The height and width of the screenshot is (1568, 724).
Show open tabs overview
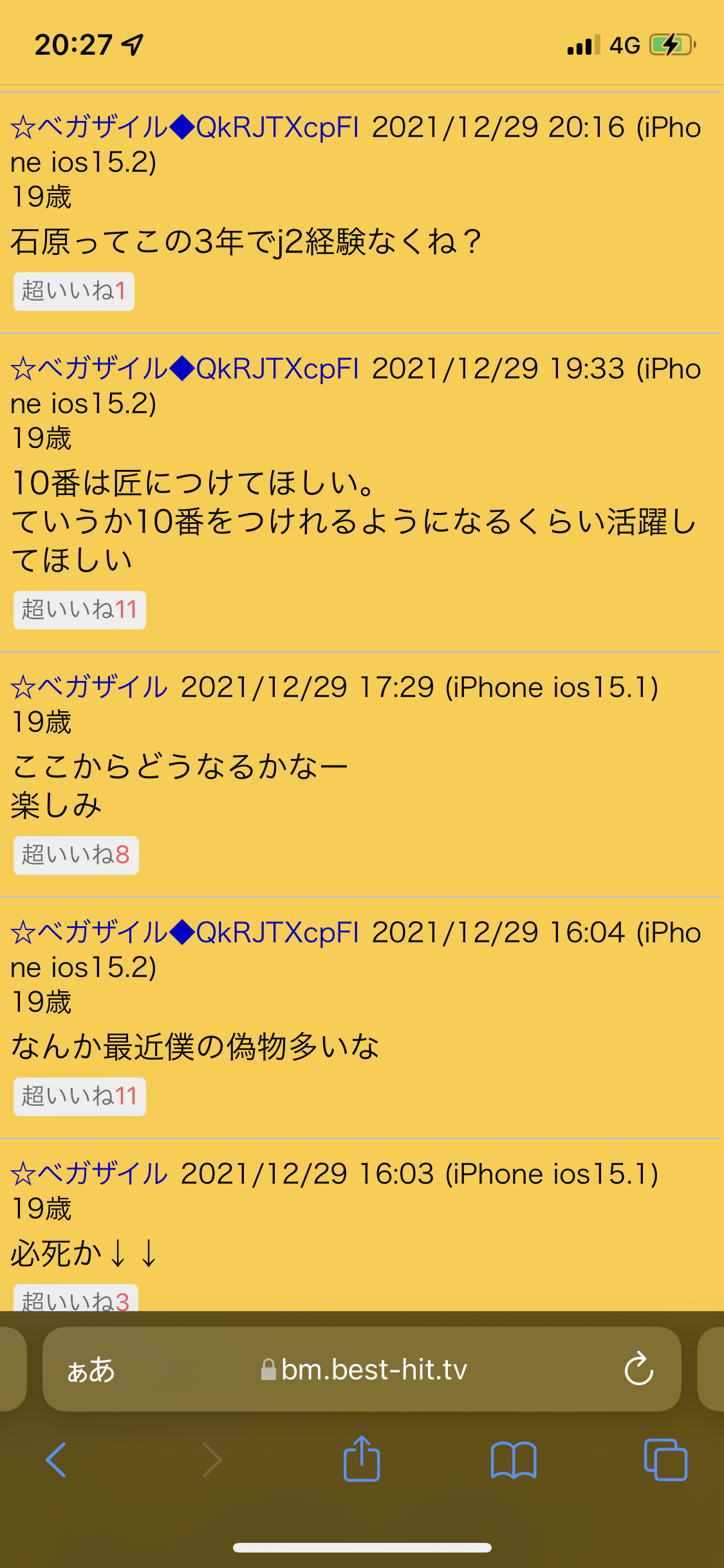point(665,1459)
